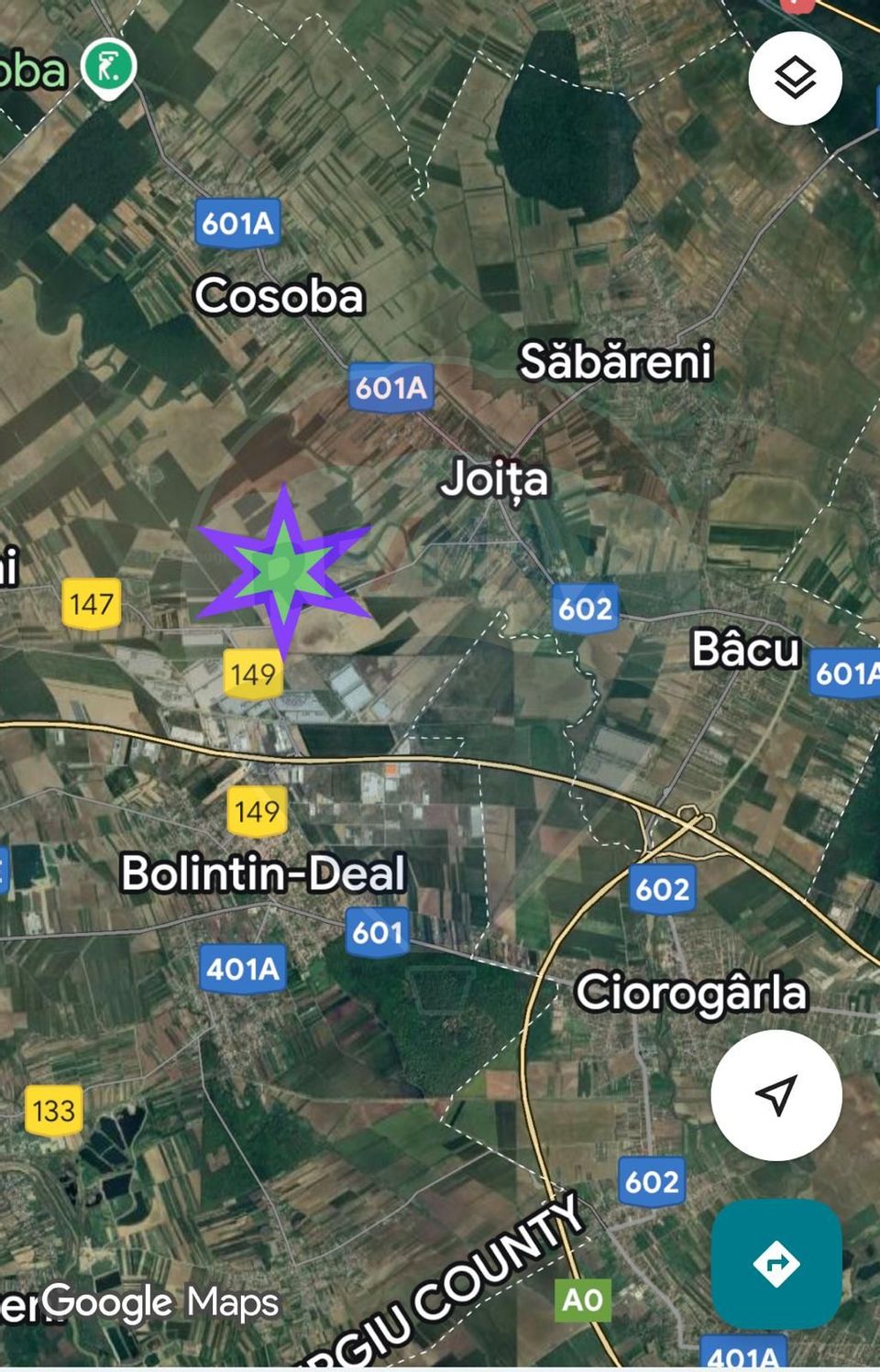Click the Săbăreni place name
Screen dimensions: 880x1372
pos(617,361)
